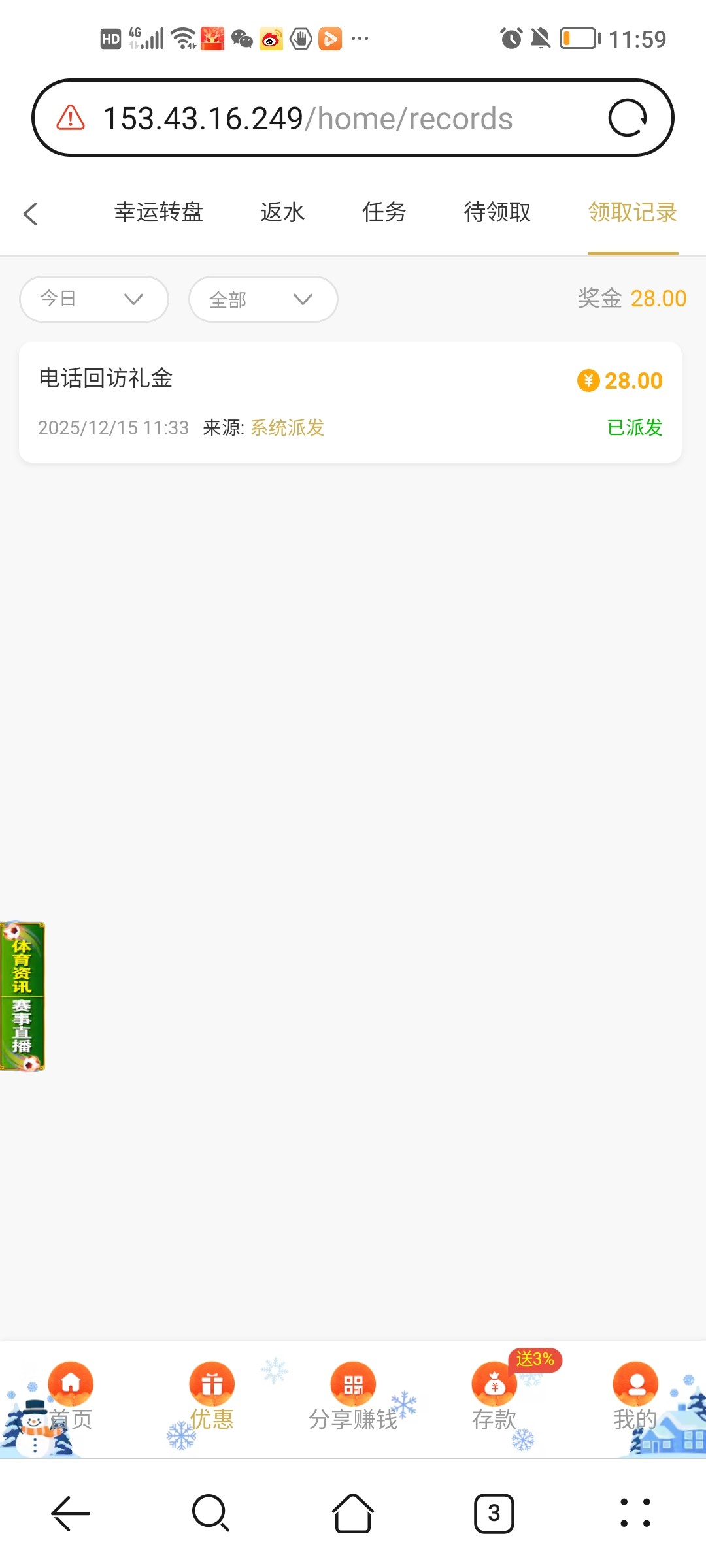706x1568 pixels.
Task: Switch to the 幸运转盘 tab
Action: point(159,212)
